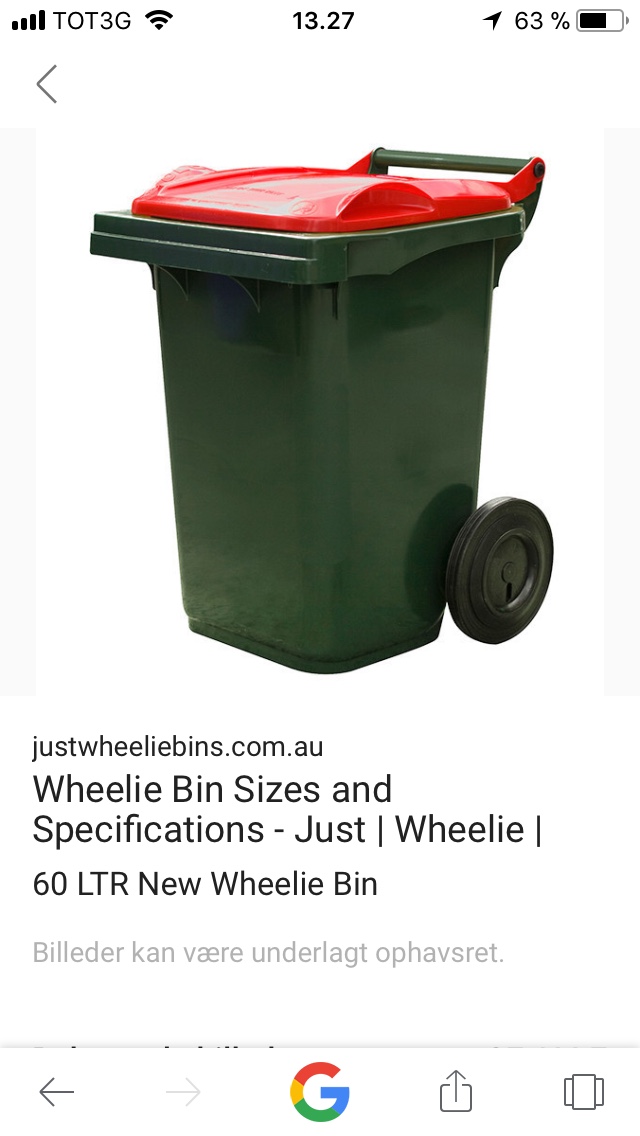Image resolution: width=640 pixels, height=1136 pixels.
Task: Open the Google home button
Action: [320, 1091]
